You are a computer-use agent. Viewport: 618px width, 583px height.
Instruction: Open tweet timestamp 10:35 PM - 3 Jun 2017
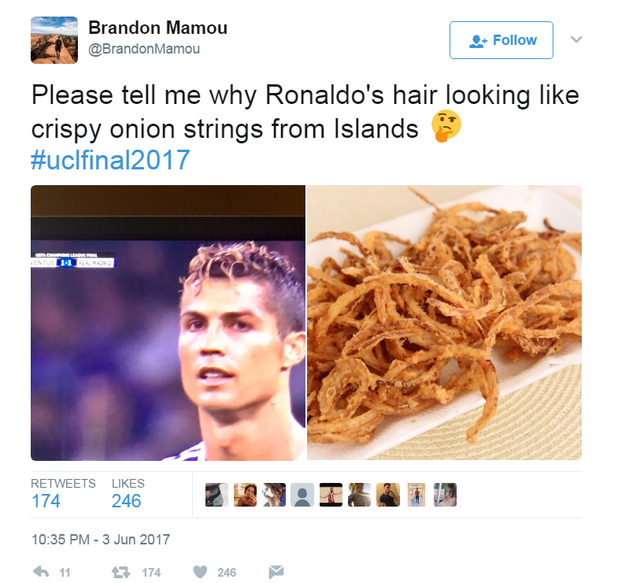click(100, 539)
